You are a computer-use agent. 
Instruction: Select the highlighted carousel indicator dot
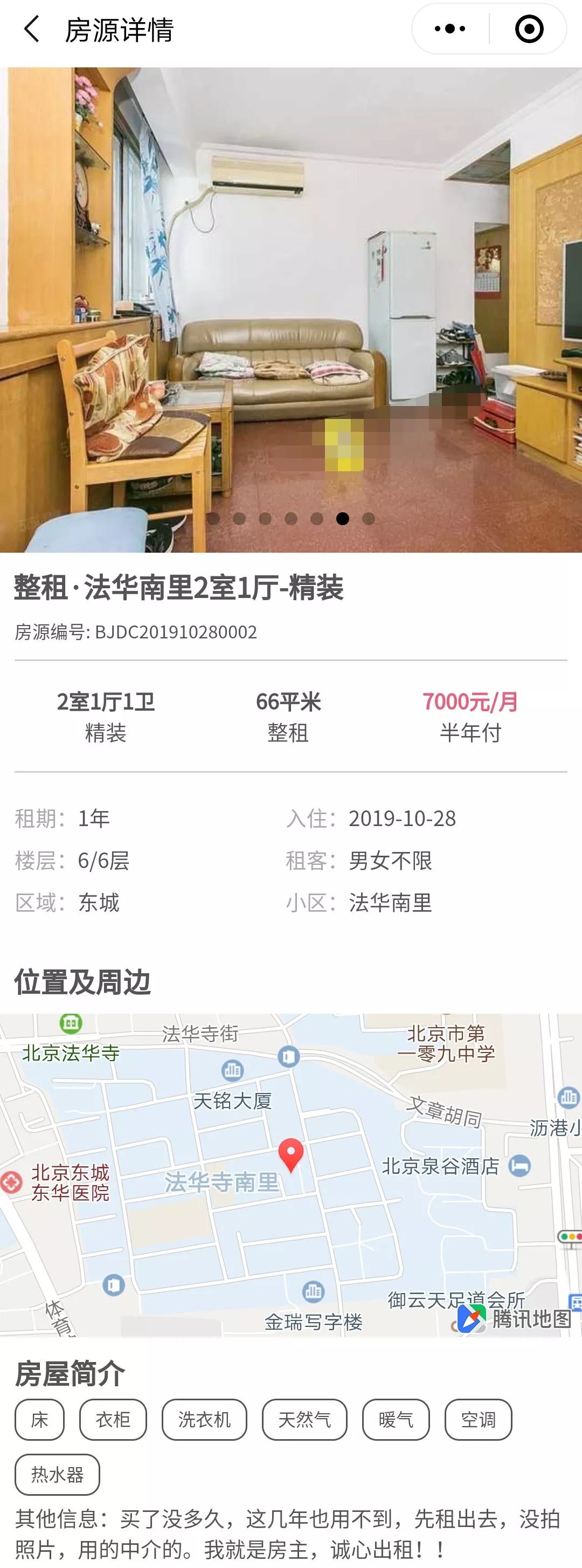click(x=344, y=519)
